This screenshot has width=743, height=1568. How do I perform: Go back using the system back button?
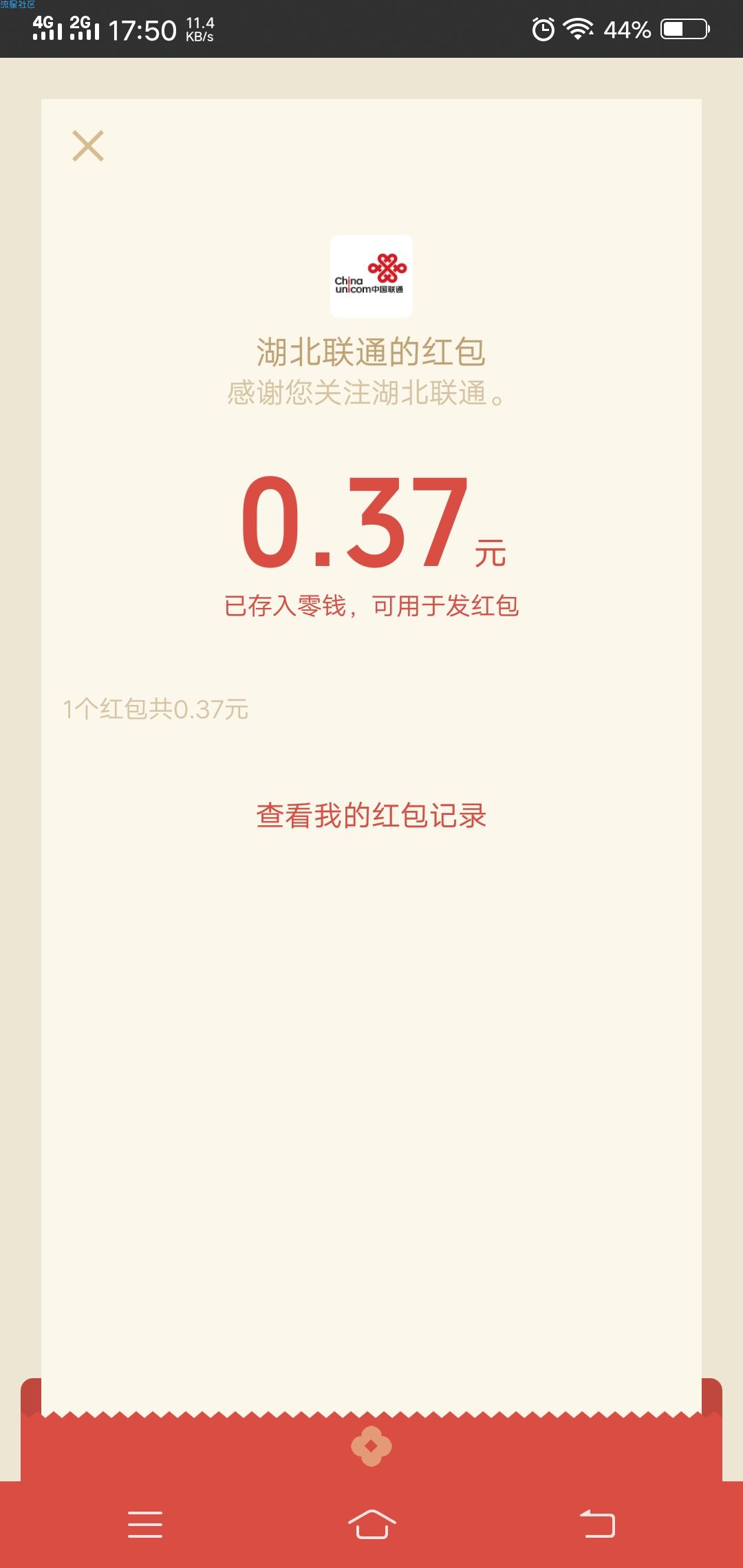[x=597, y=1524]
